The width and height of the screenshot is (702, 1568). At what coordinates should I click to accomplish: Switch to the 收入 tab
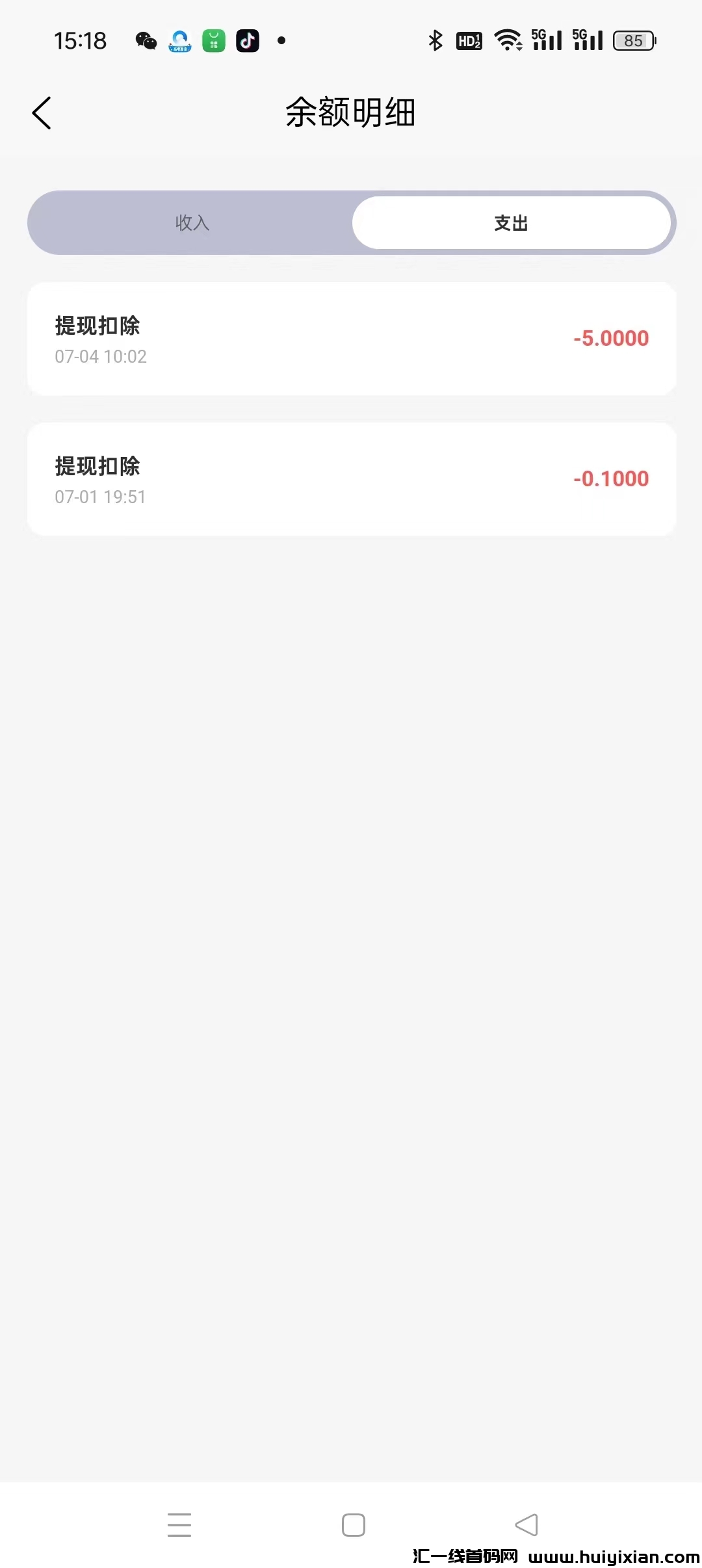192,223
